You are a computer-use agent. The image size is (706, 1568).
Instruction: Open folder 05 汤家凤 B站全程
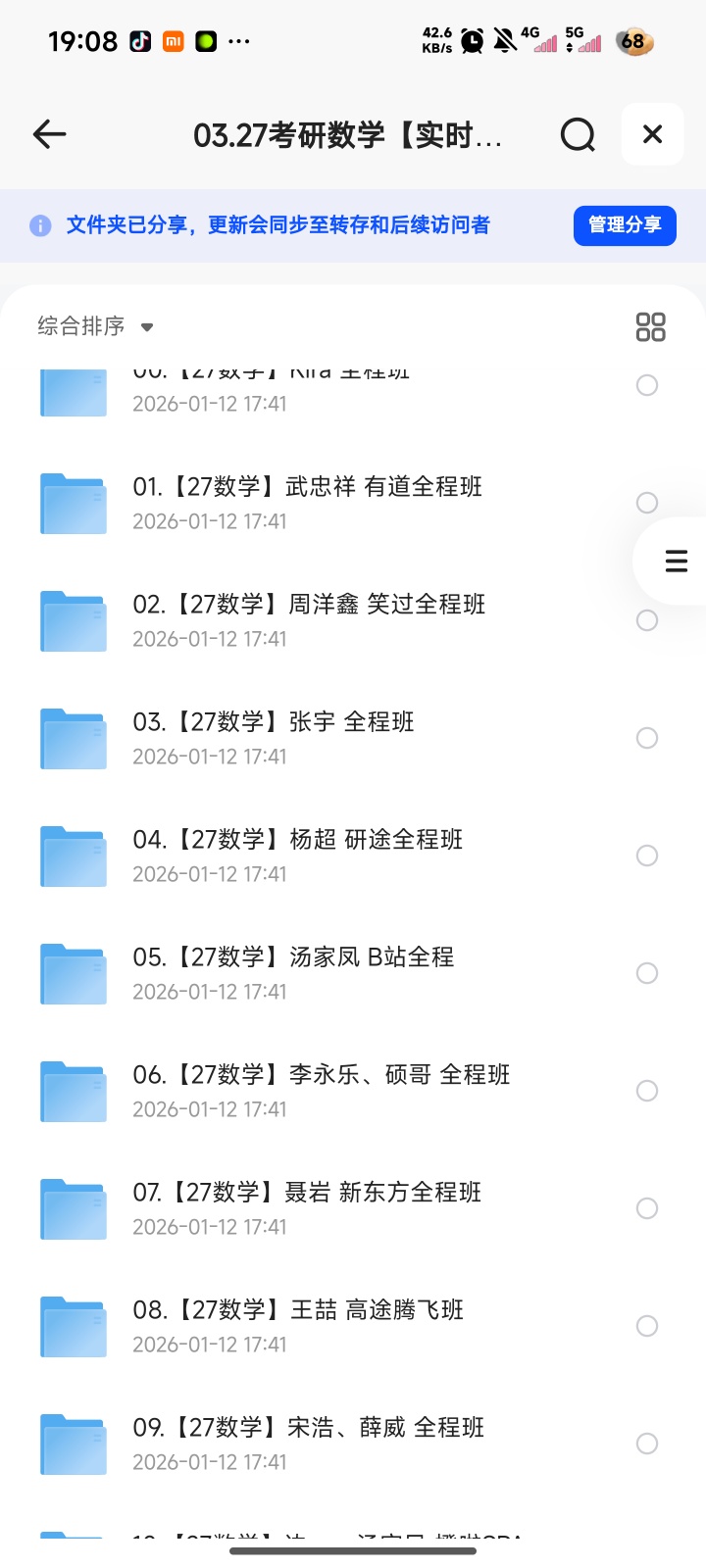[x=353, y=973]
